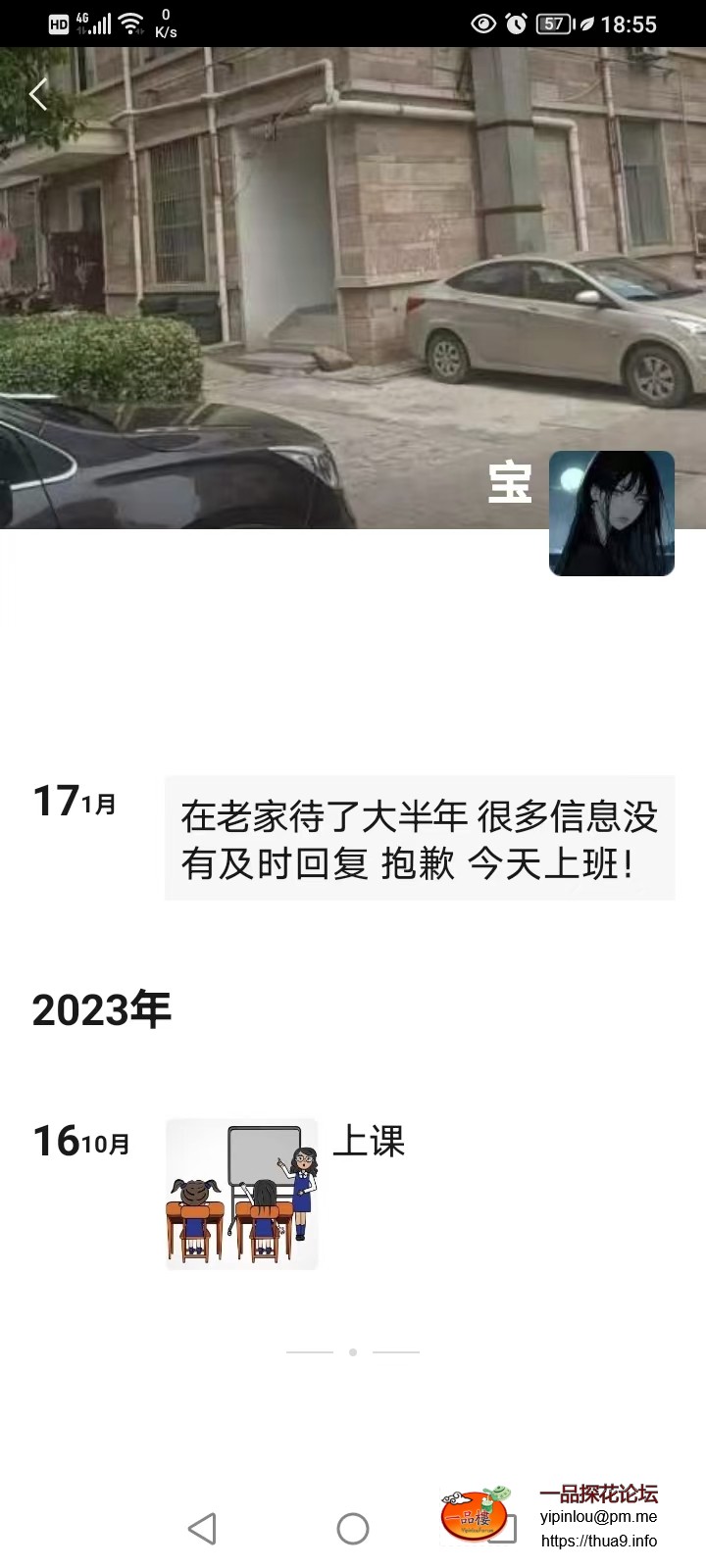Image resolution: width=706 pixels, height=1568 pixels.
Task: Open the 上课 classroom picture post
Action: pyautogui.click(x=242, y=1194)
